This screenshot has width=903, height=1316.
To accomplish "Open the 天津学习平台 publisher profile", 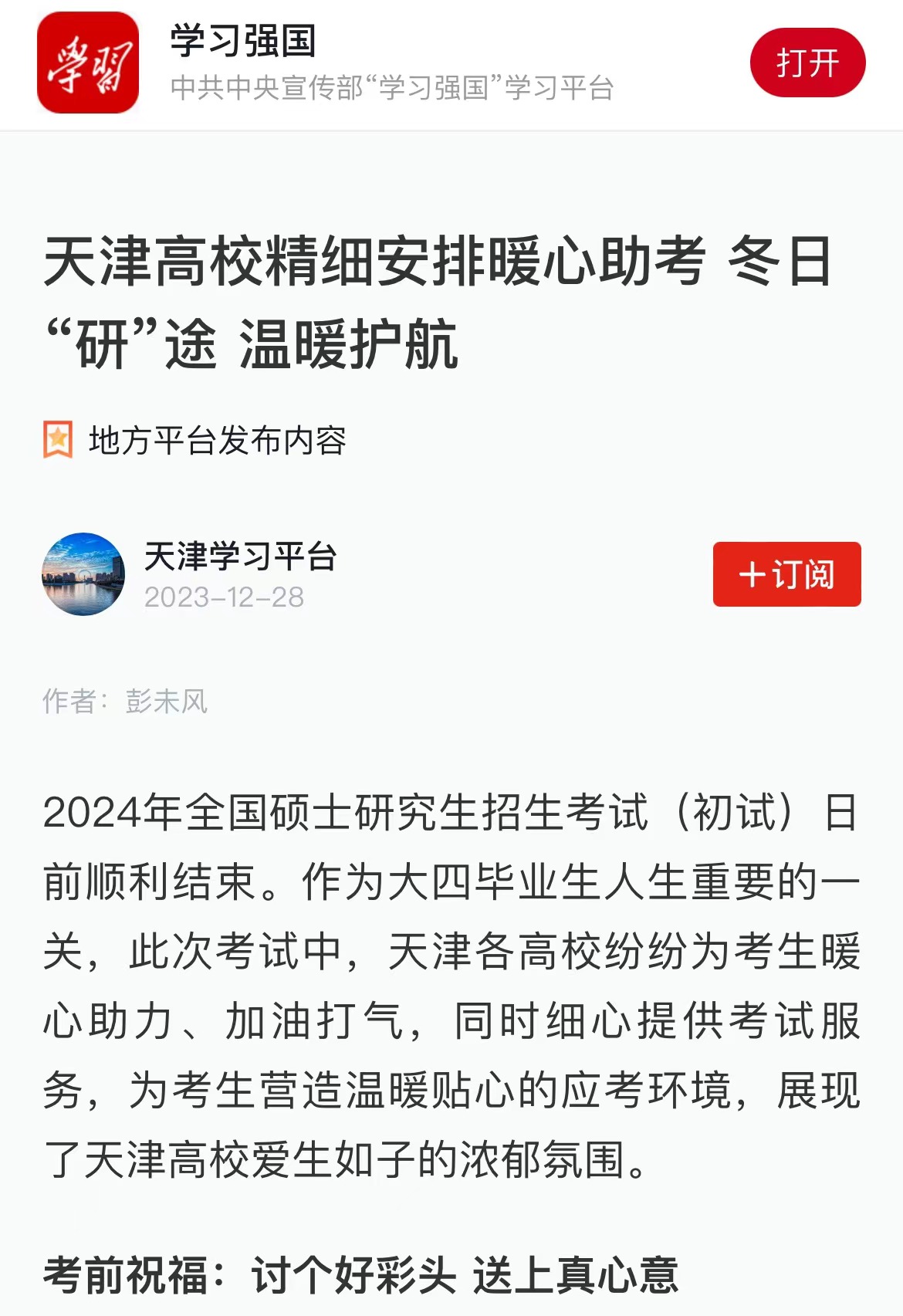I will [x=239, y=557].
